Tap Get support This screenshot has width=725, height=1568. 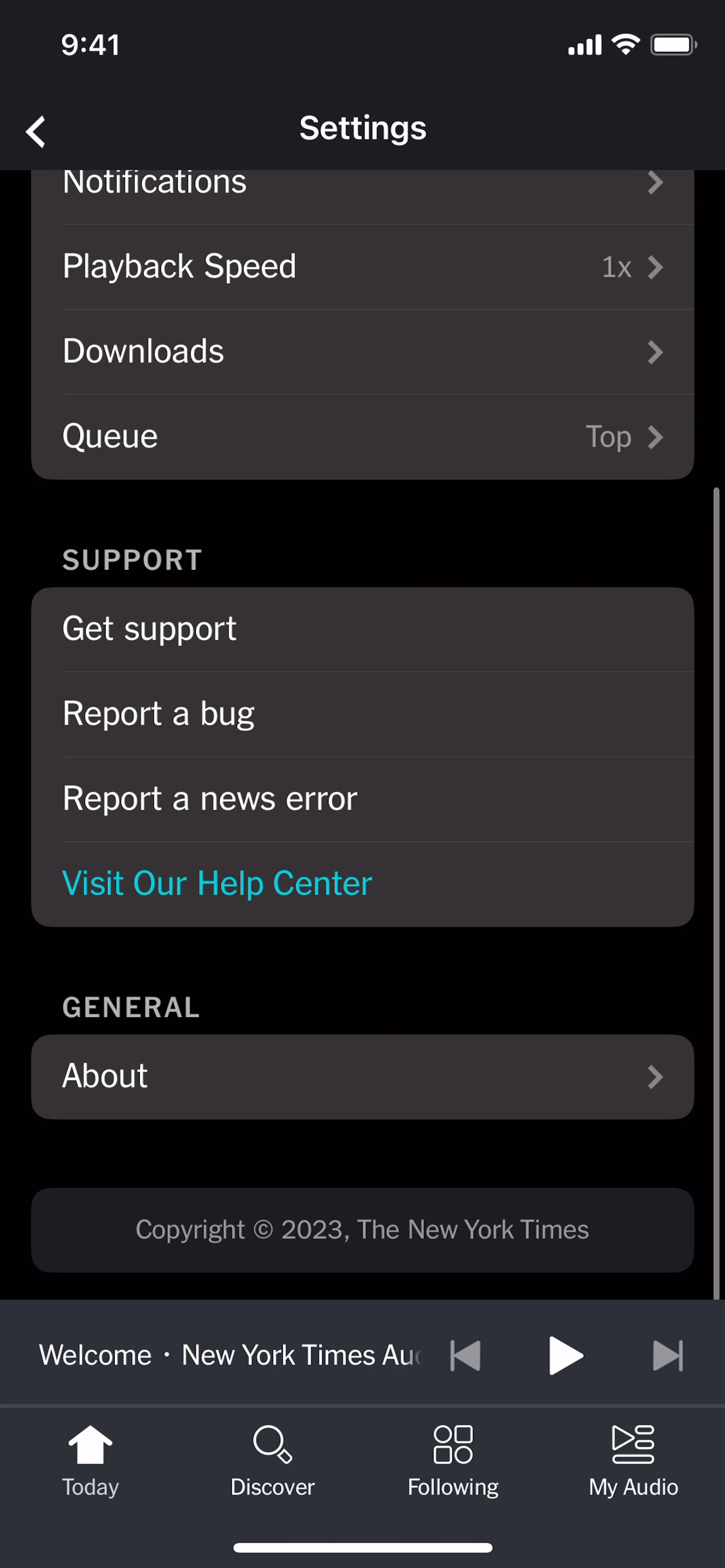[362, 629]
